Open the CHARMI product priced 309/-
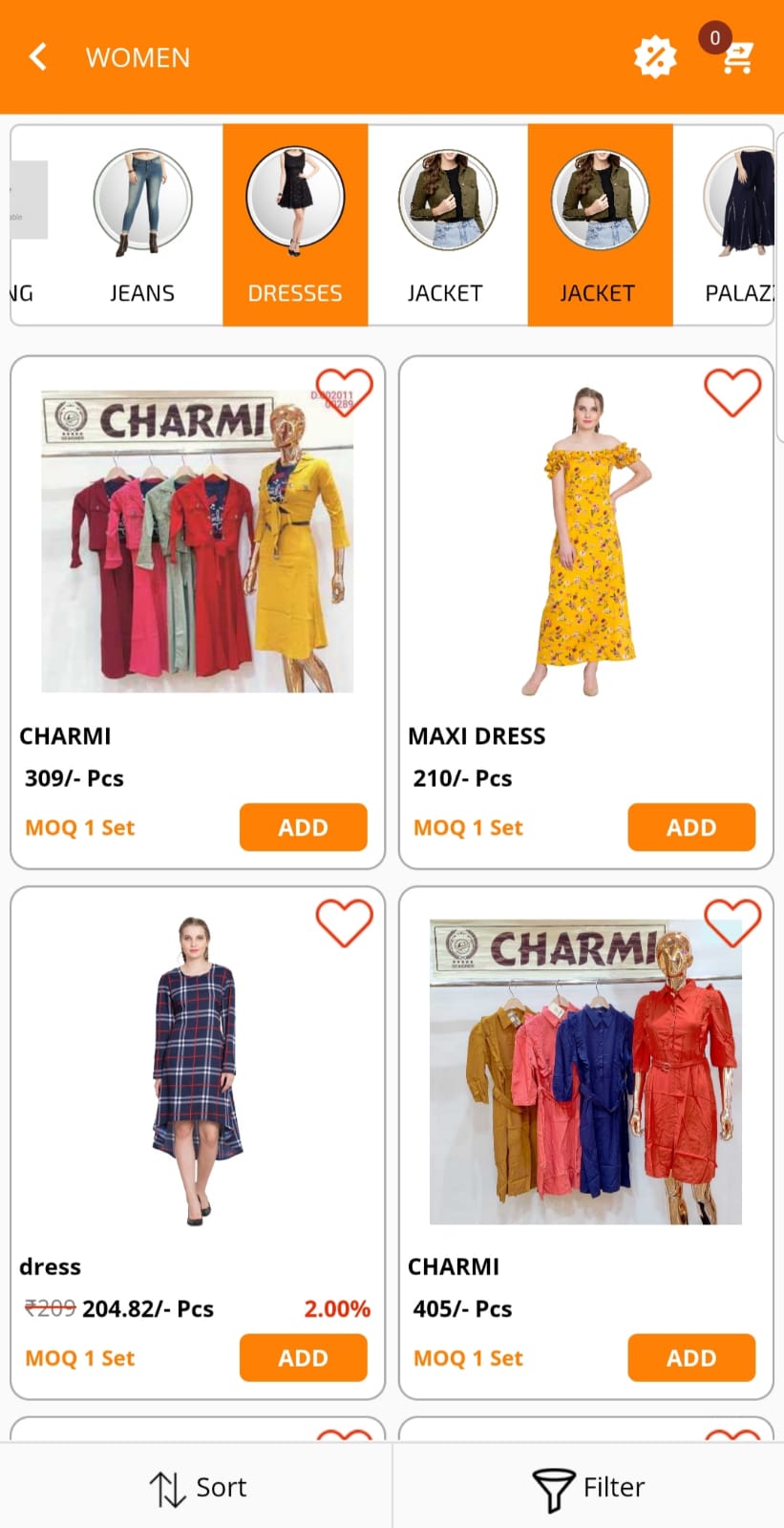784x1528 pixels. pyautogui.click(x=197, y=541)
